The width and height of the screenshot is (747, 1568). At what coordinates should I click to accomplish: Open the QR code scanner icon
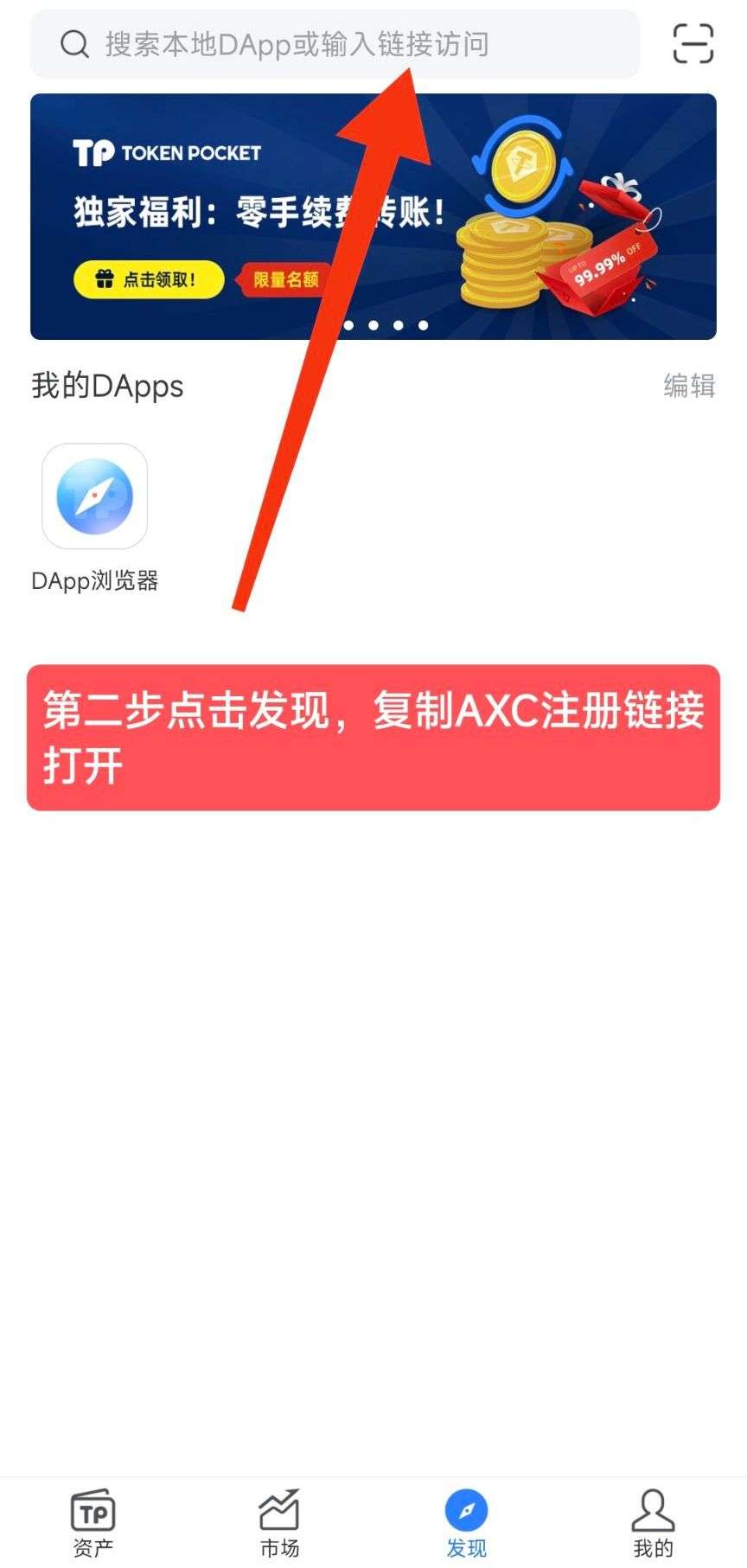tap(693, 43)
